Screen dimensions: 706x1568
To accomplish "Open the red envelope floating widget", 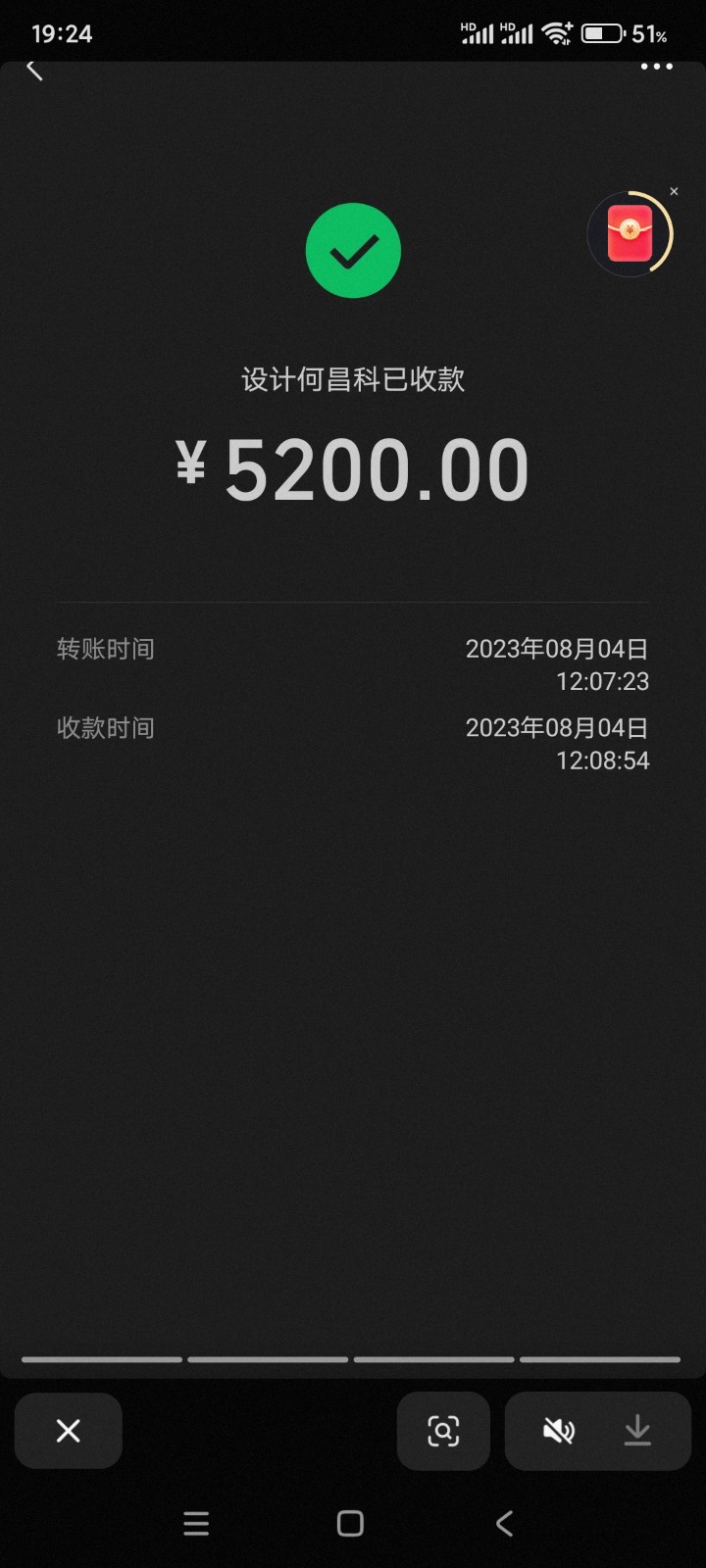I will click(x=630, y=234).
